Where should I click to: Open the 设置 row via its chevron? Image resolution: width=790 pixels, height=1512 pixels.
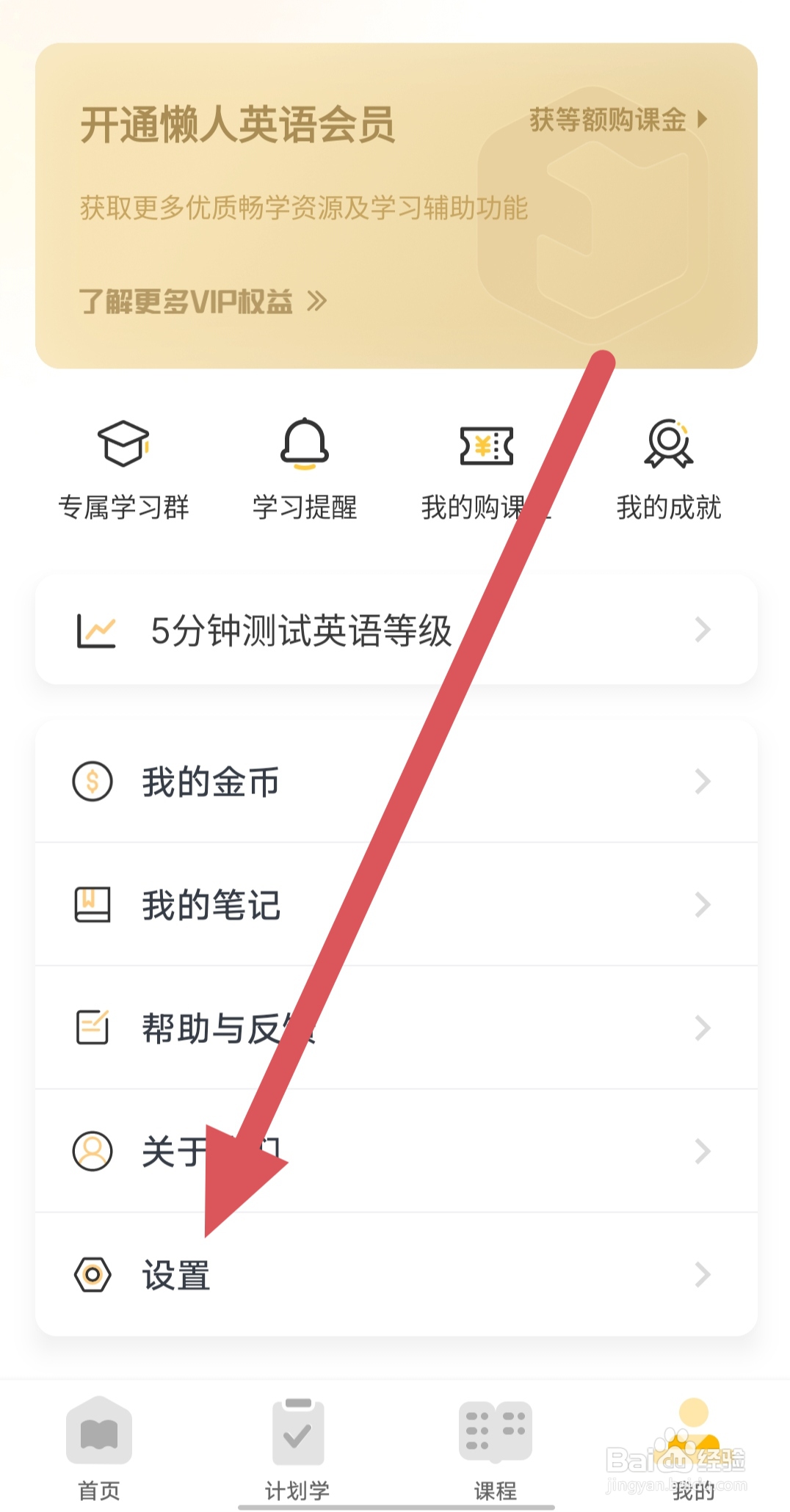pos(702,1275)
